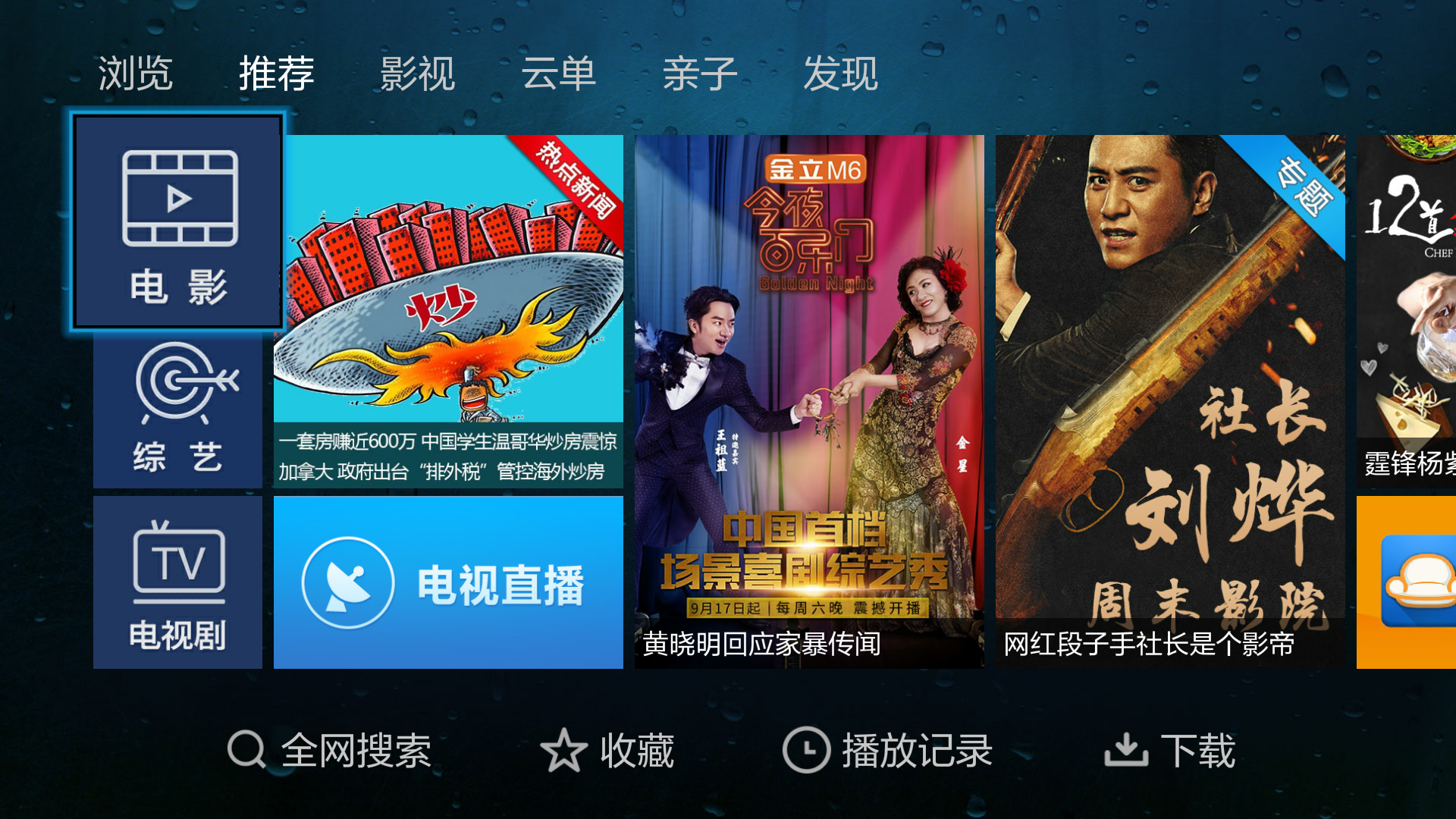Open the 霆锋杨紫 12道 chef show card

(1407, 311)
